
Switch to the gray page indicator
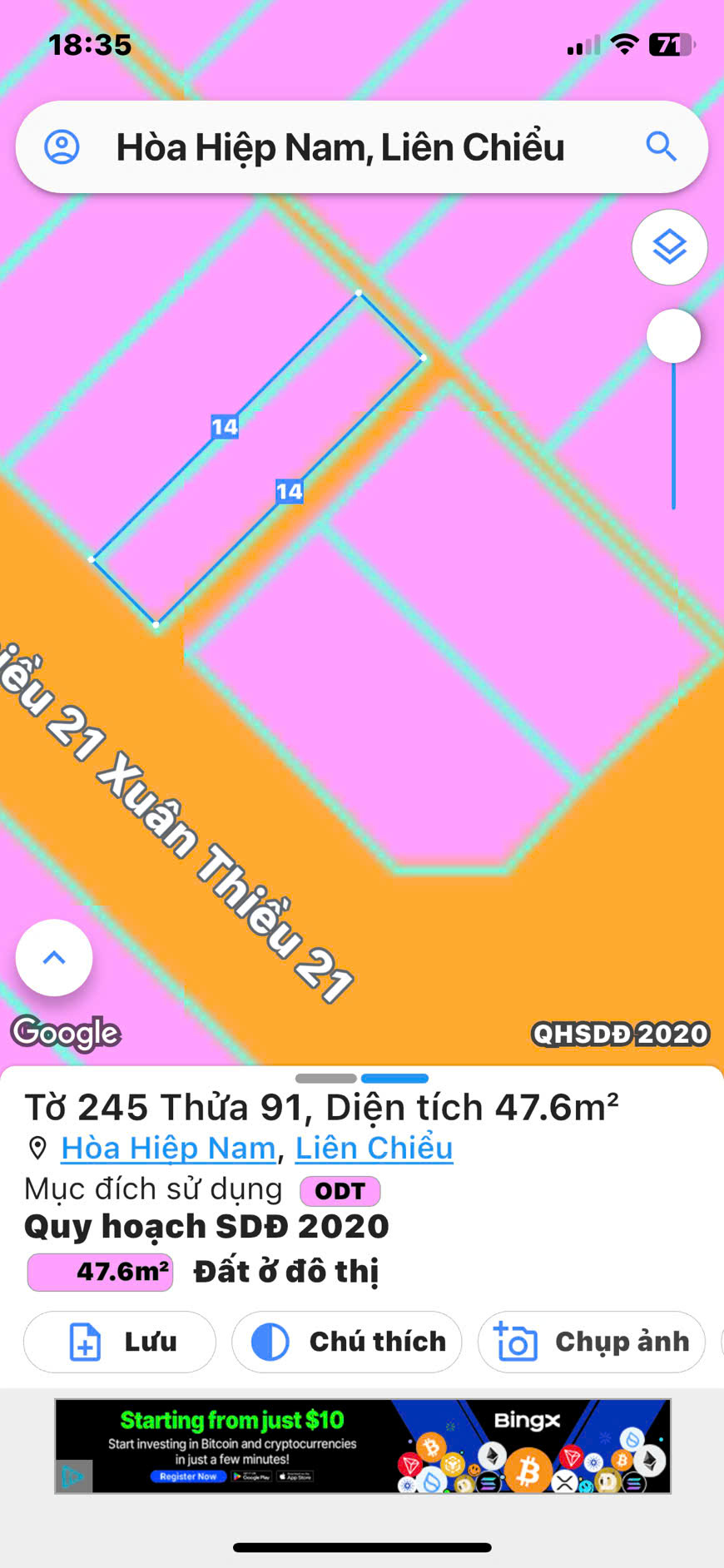coord(325,1079)
